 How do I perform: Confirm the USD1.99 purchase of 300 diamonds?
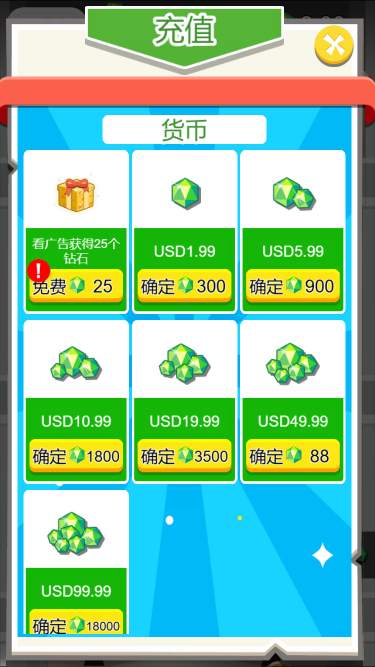185,286
